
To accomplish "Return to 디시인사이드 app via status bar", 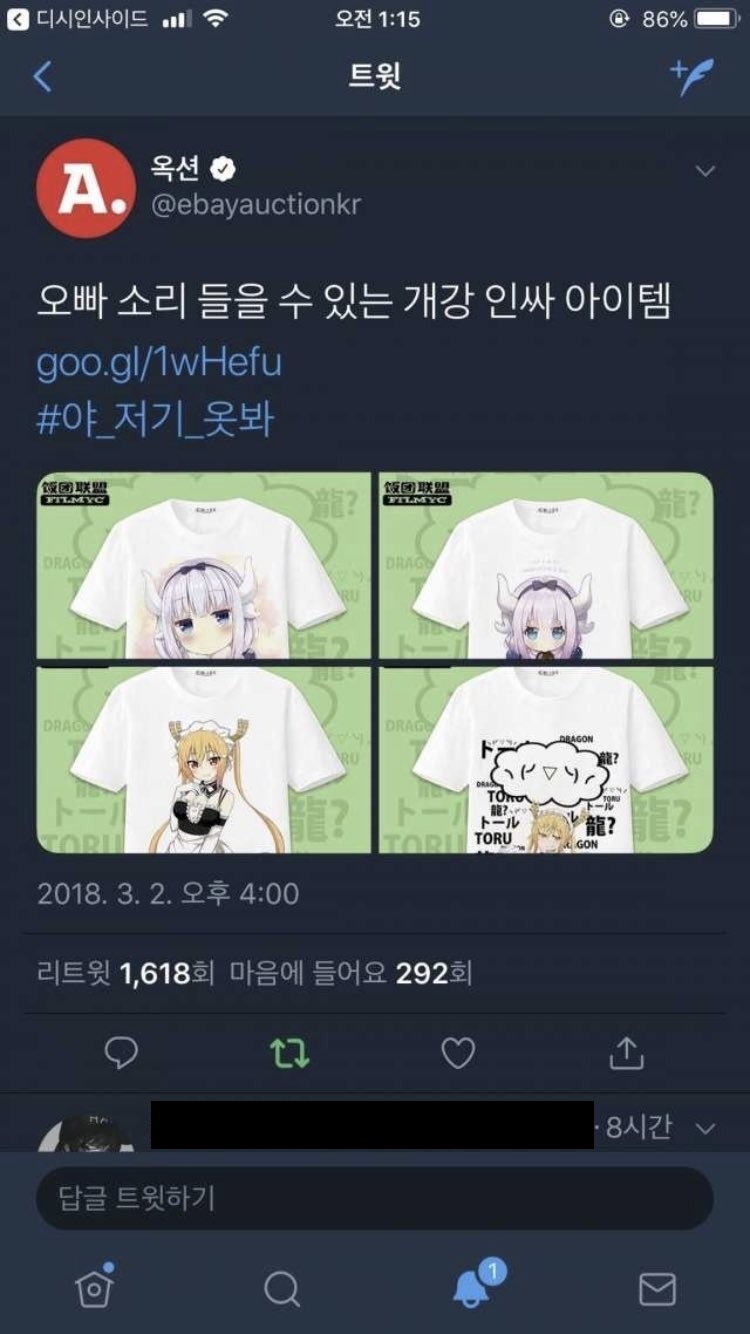I will [78, 19].
